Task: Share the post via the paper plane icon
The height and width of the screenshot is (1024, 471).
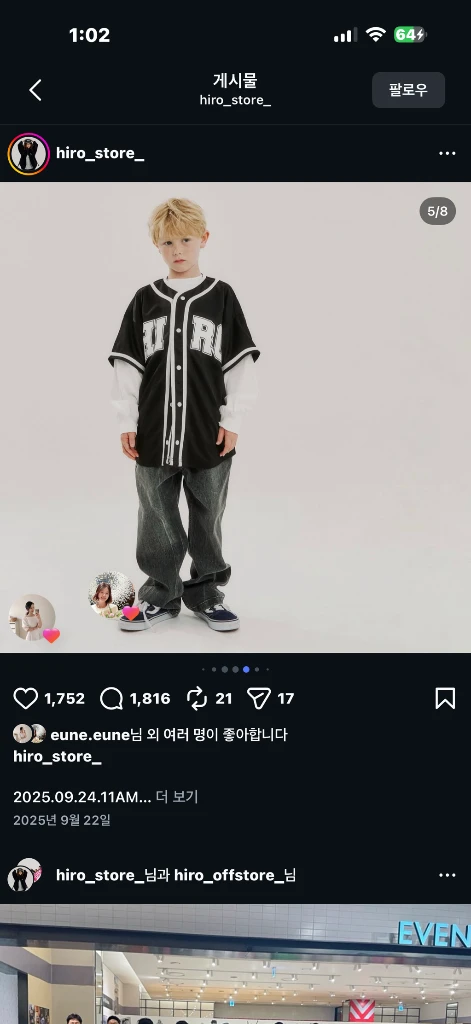Action: (259, 699)
